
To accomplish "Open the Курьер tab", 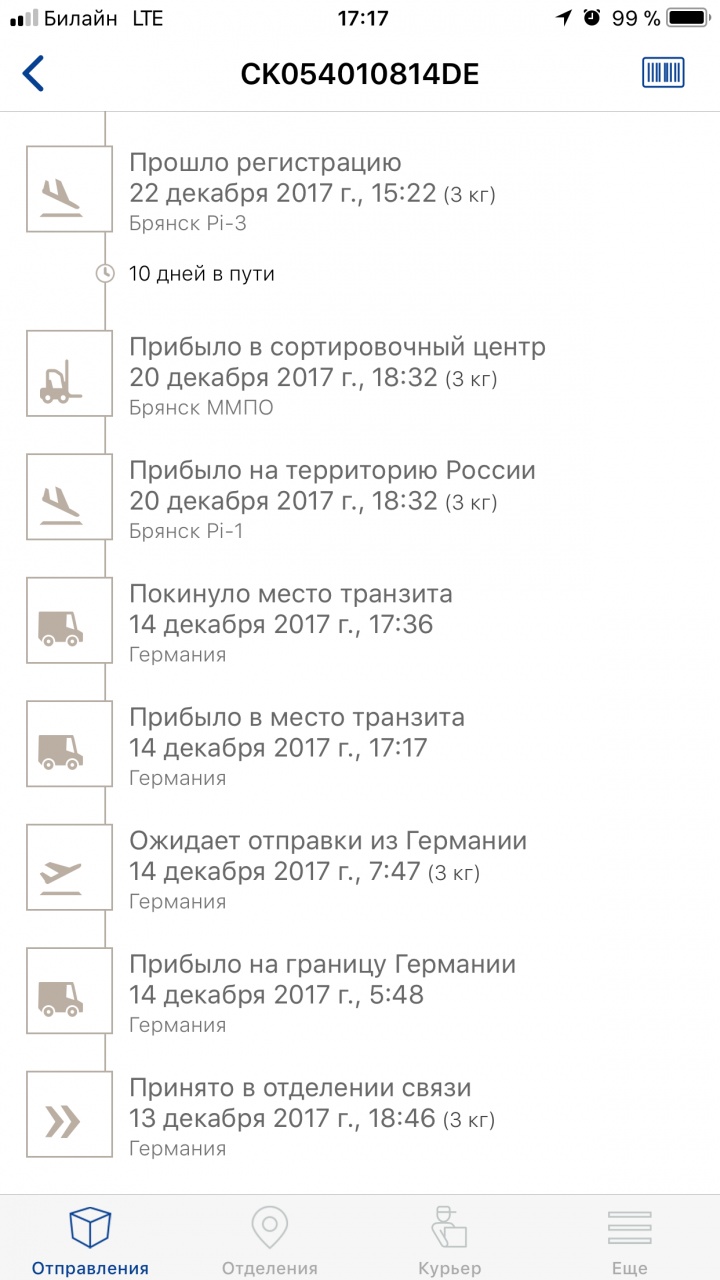I will [449, 1240].
